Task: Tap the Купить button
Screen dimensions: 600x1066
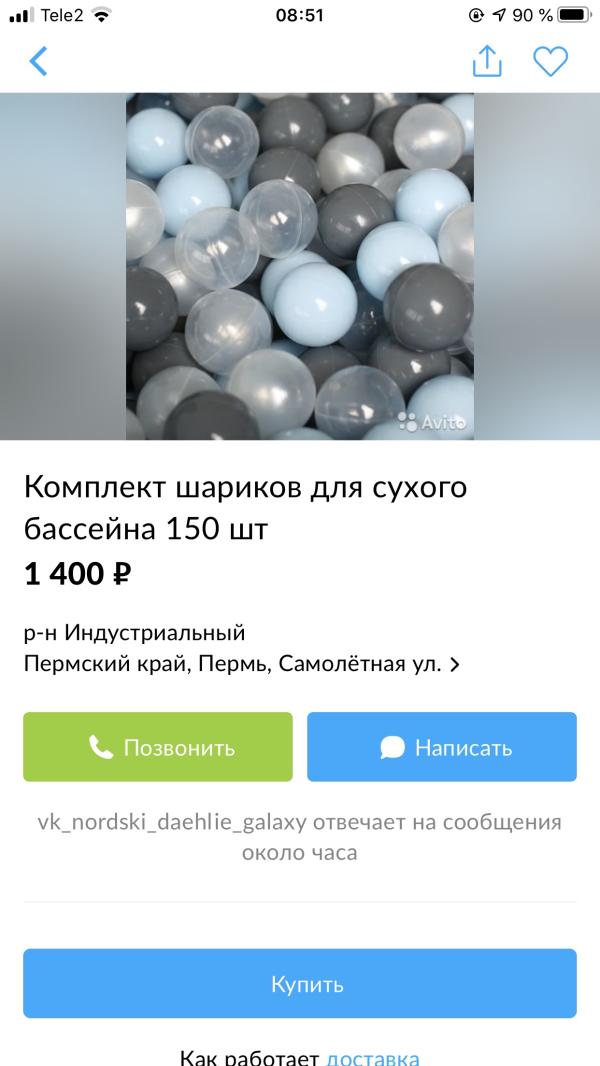Action: (x=300, y=984)
